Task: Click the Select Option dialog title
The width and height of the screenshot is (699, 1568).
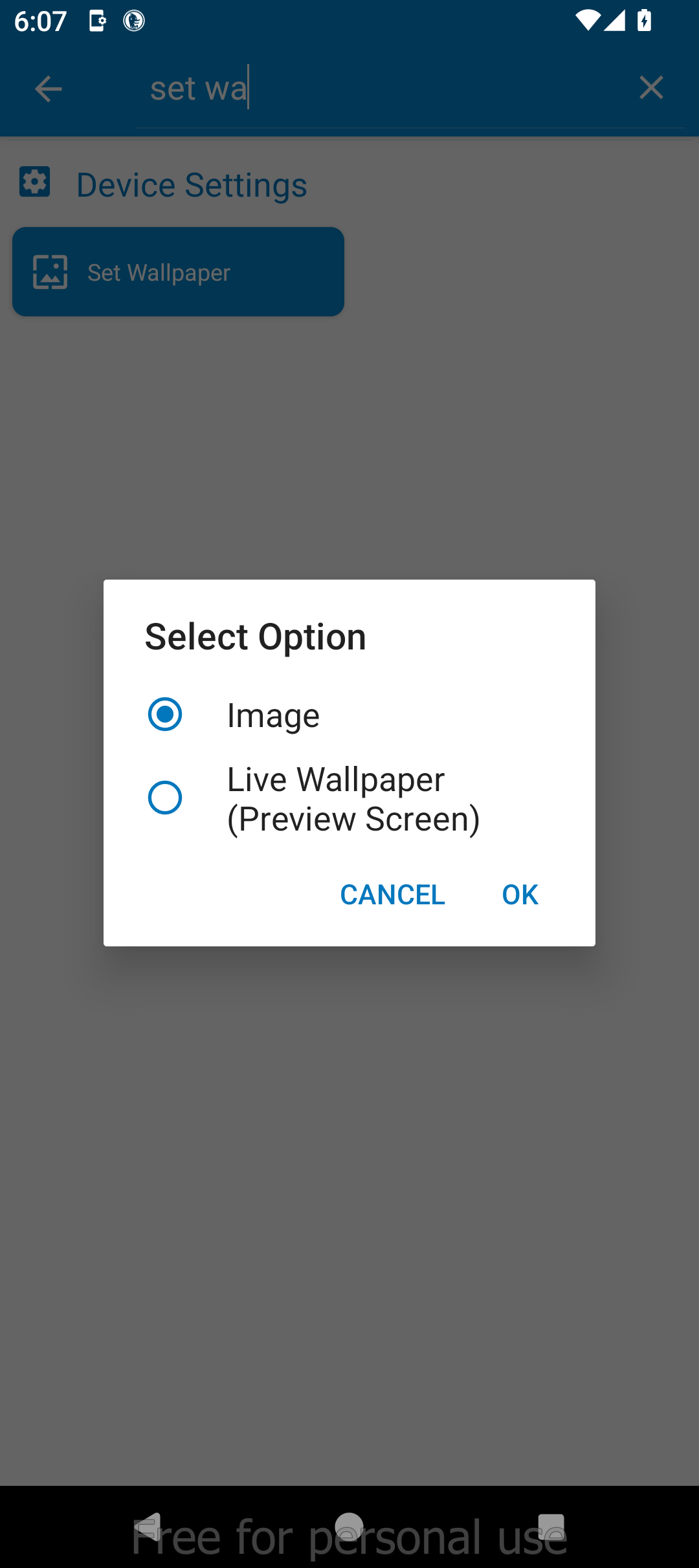Action: (x=255, y=636)
